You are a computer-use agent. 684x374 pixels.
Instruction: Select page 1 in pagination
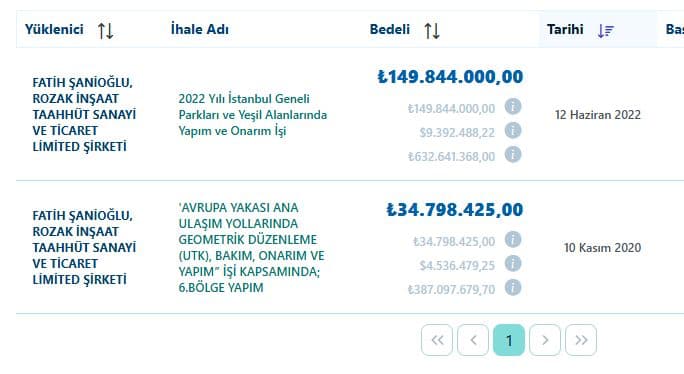509,340
